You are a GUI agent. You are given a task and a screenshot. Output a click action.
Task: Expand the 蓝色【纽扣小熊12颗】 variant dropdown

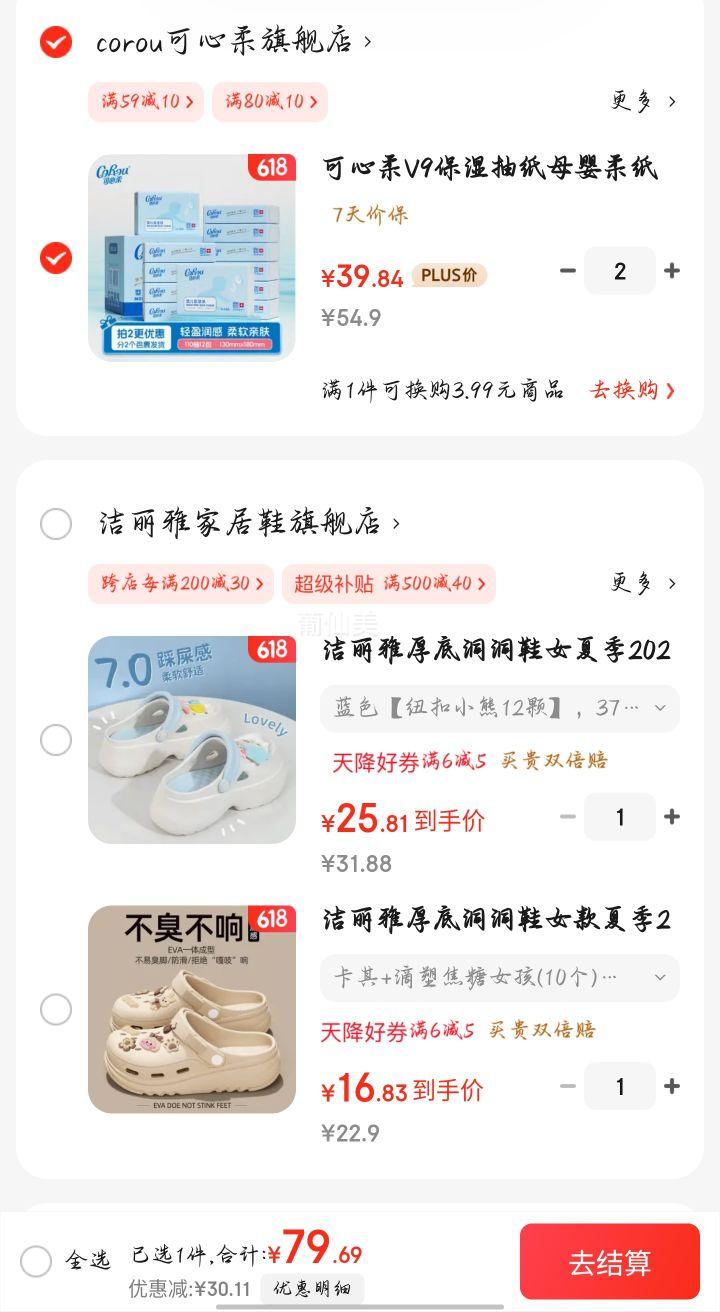[500, 708]
